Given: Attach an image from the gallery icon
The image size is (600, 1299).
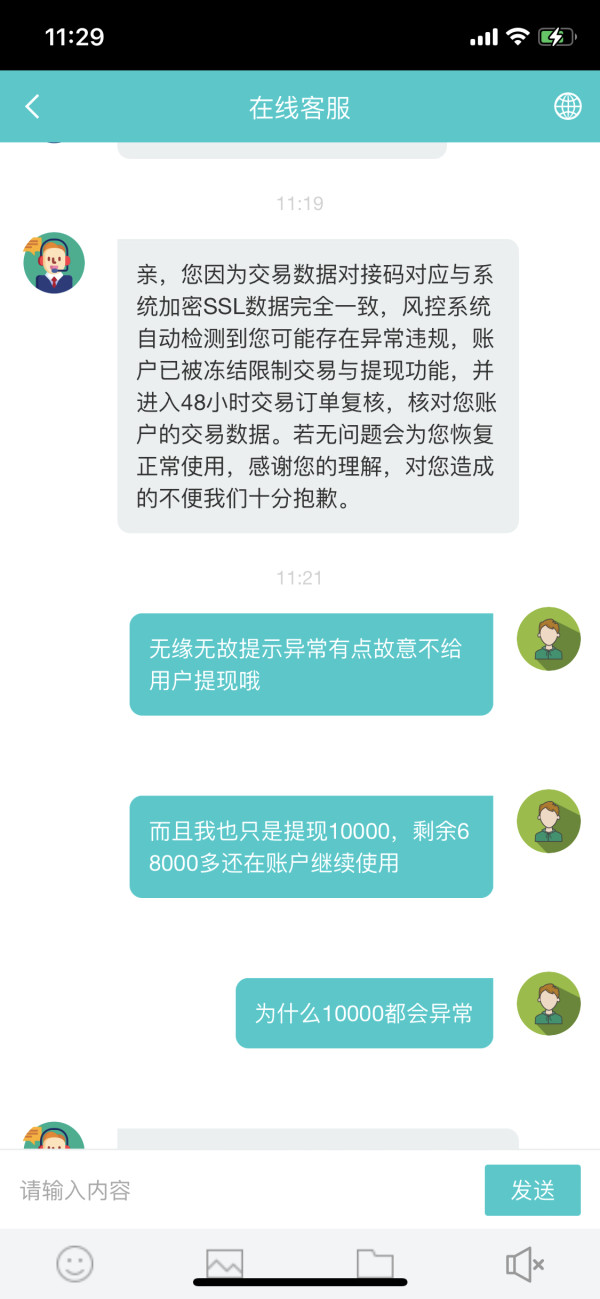Looking at the screenshot, I should 225,1264.
